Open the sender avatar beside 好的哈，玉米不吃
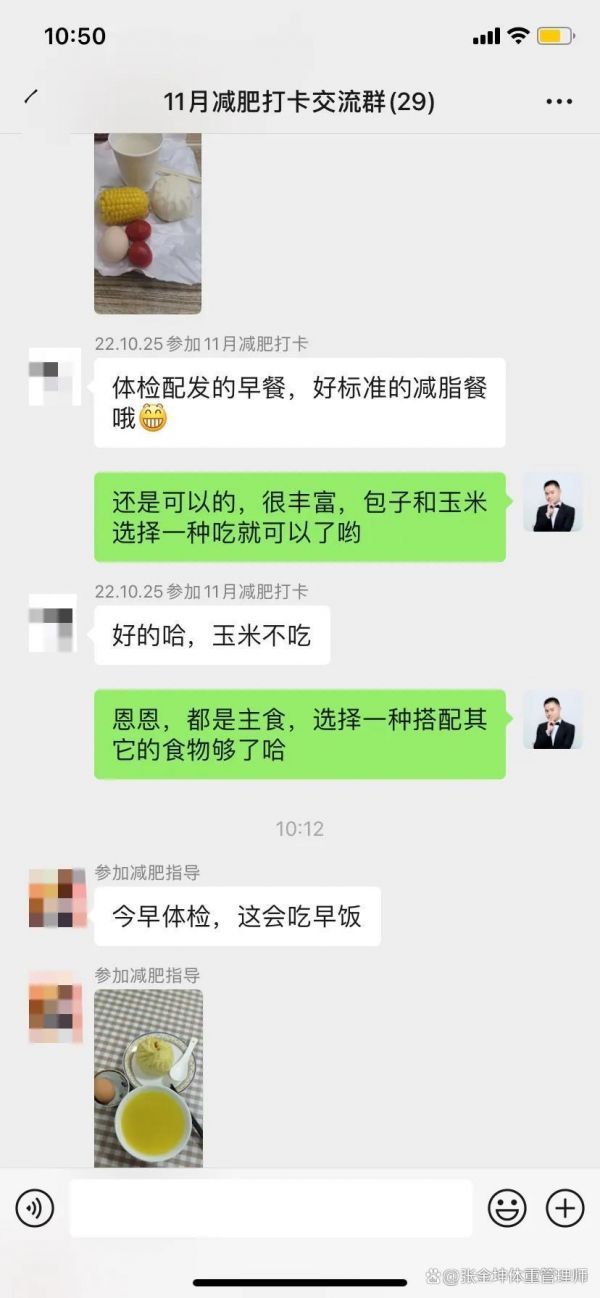The height and width of the screenshot is (1298, 600). click(x=53, y=621)
